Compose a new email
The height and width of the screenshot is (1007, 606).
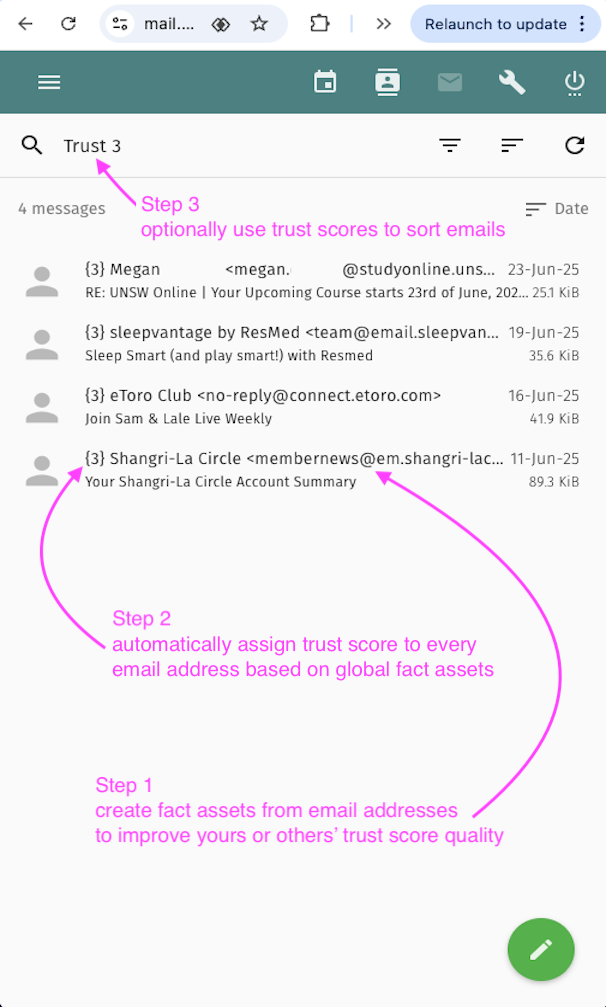pyautogui.click(x=541, y=949)
